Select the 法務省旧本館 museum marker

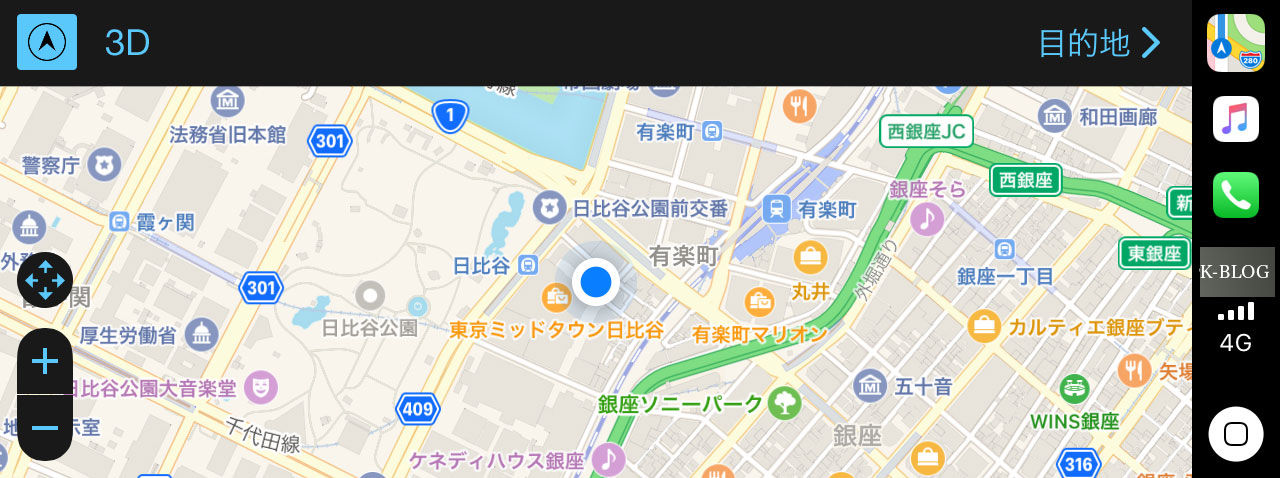point(228,101)
